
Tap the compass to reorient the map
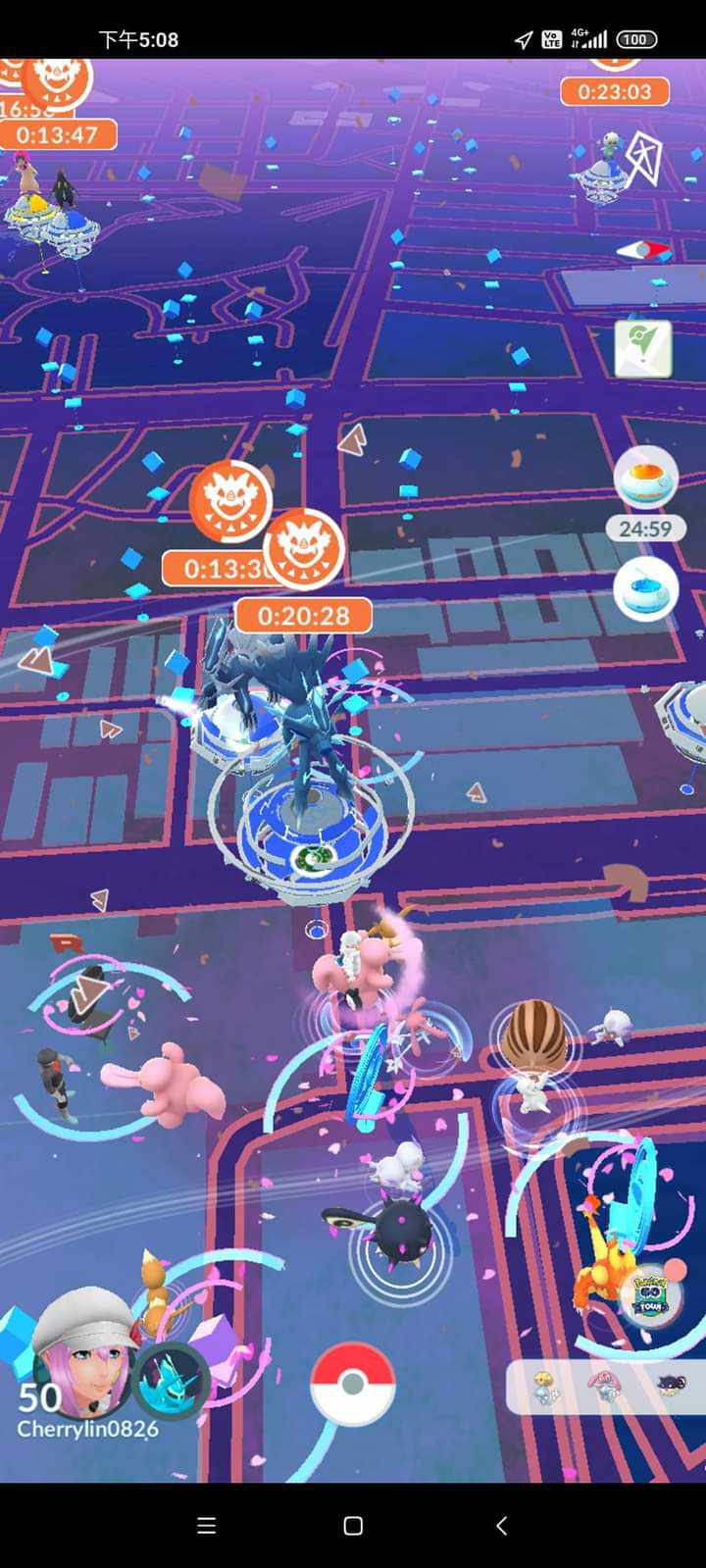pyautogui.click(x=644, y=250)
